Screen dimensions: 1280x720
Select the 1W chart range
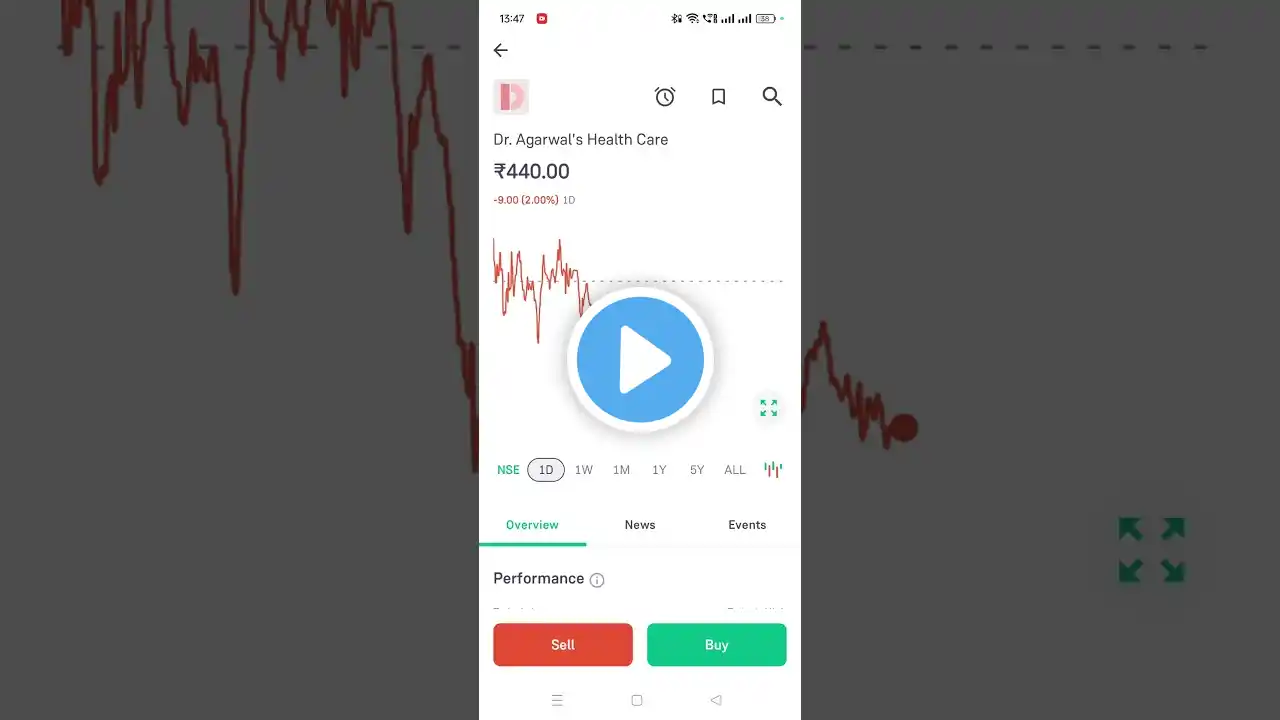point(584,470)
